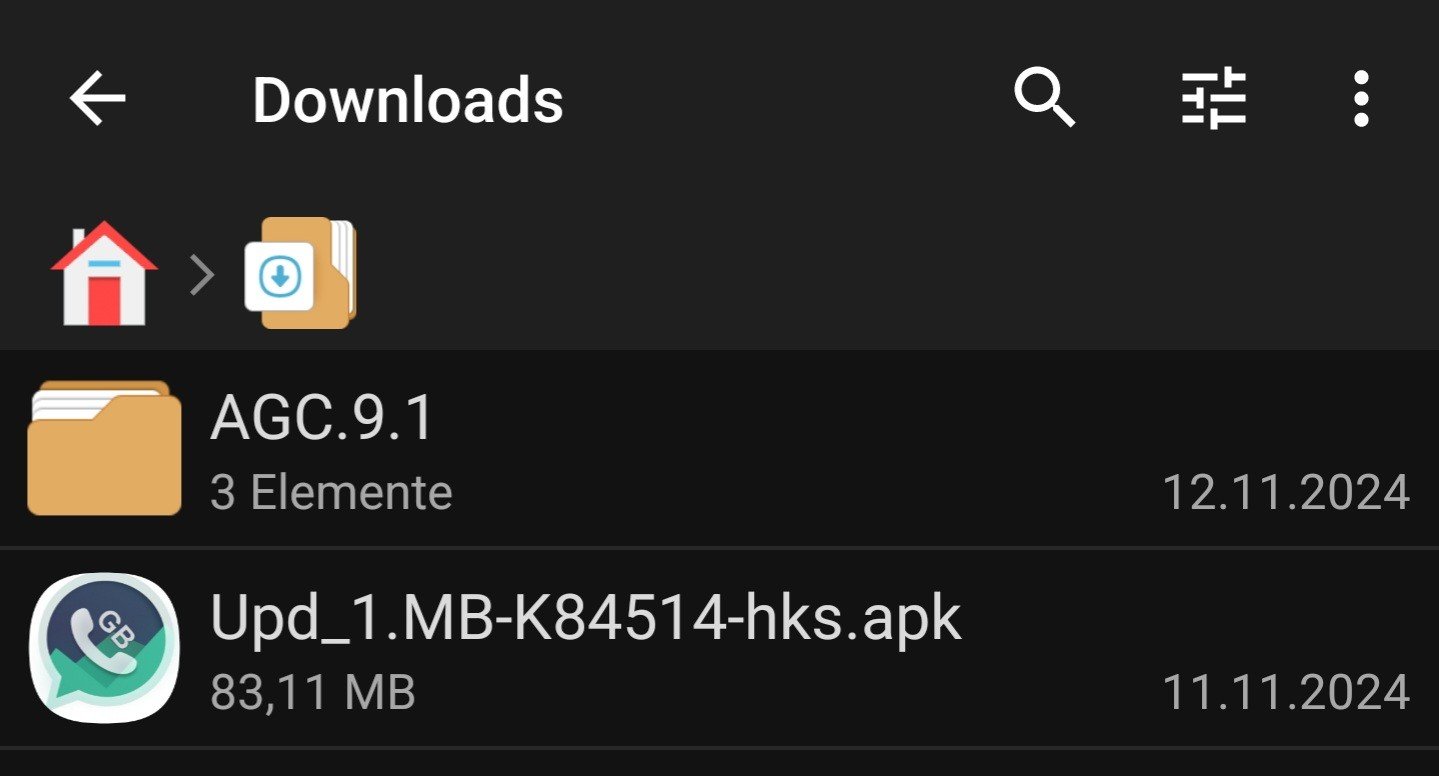Open the filter and sort settings icon
The image size is (1439, 776).
coord(1214,99)
